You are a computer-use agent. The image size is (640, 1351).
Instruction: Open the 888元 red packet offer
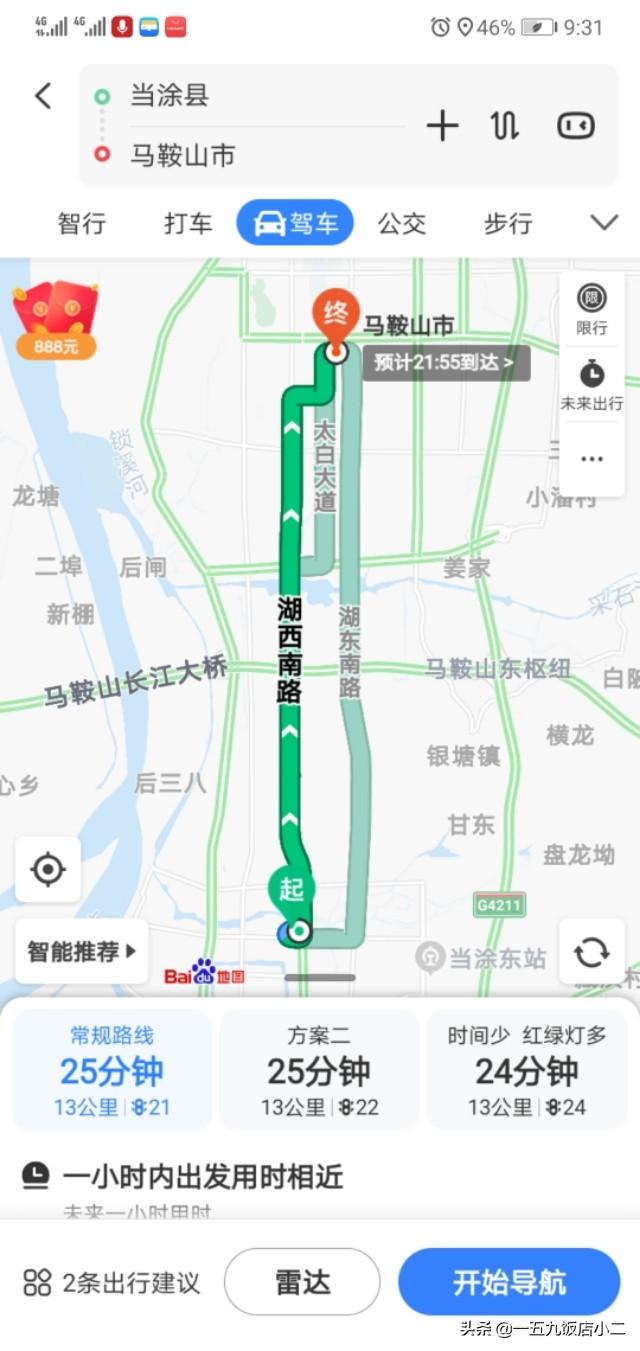[x=55, y=320]
